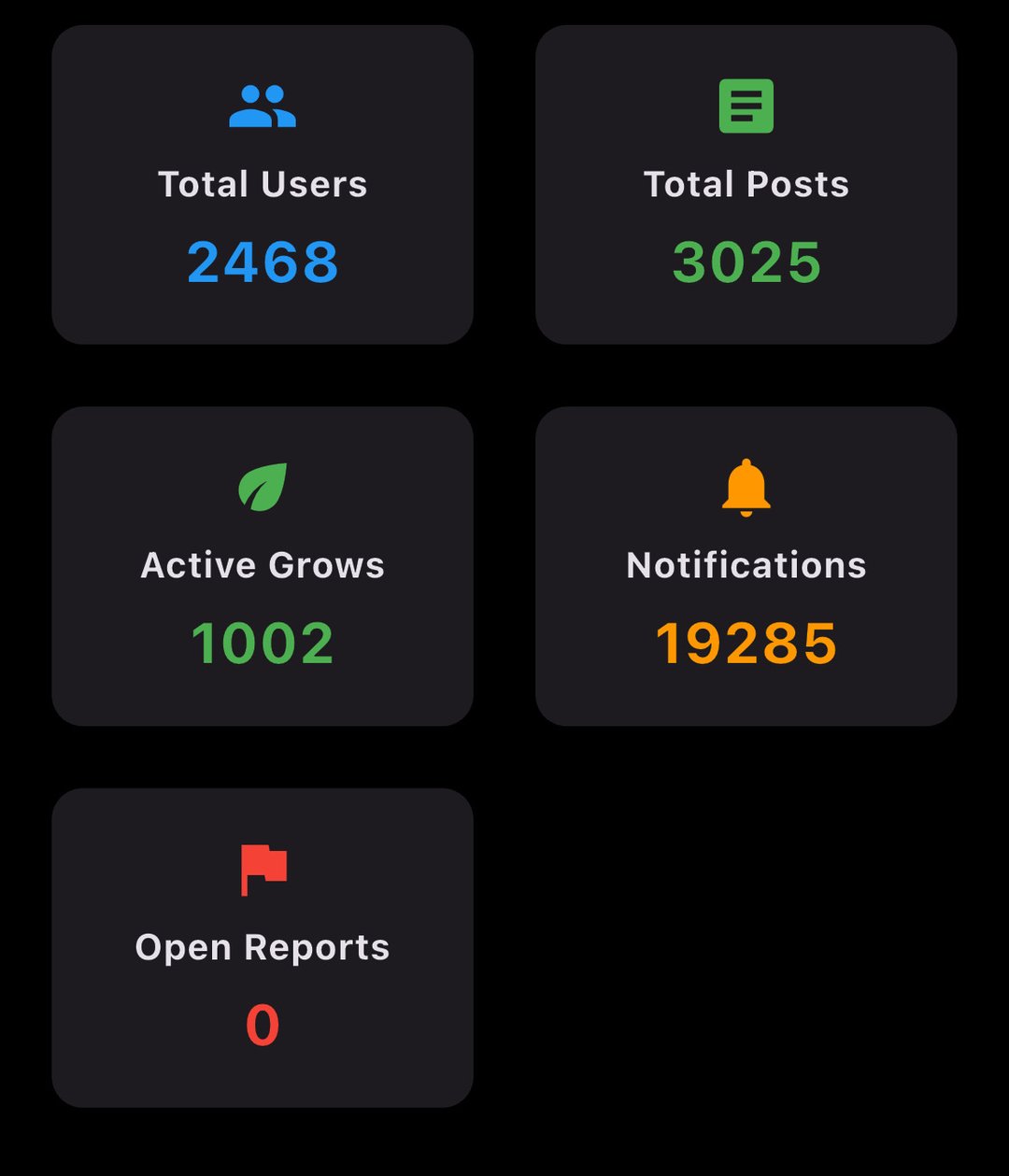The width and height of the screenshot is (1009, 1176).
Task: Click the number 3025 under Total Posts
Action: (x=746, y=262)
